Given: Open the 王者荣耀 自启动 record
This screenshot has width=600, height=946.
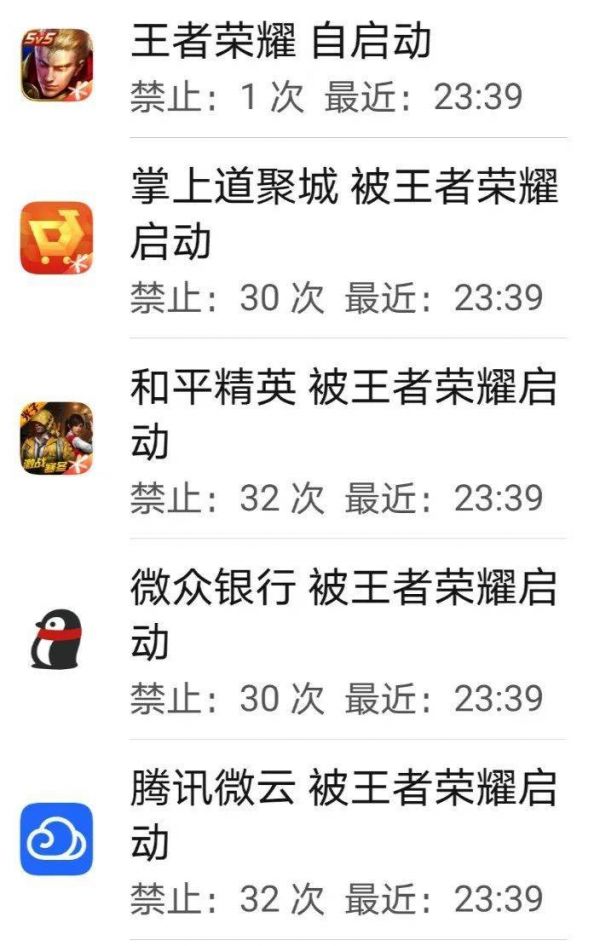Looking at the screenshot, I should 300,68.
